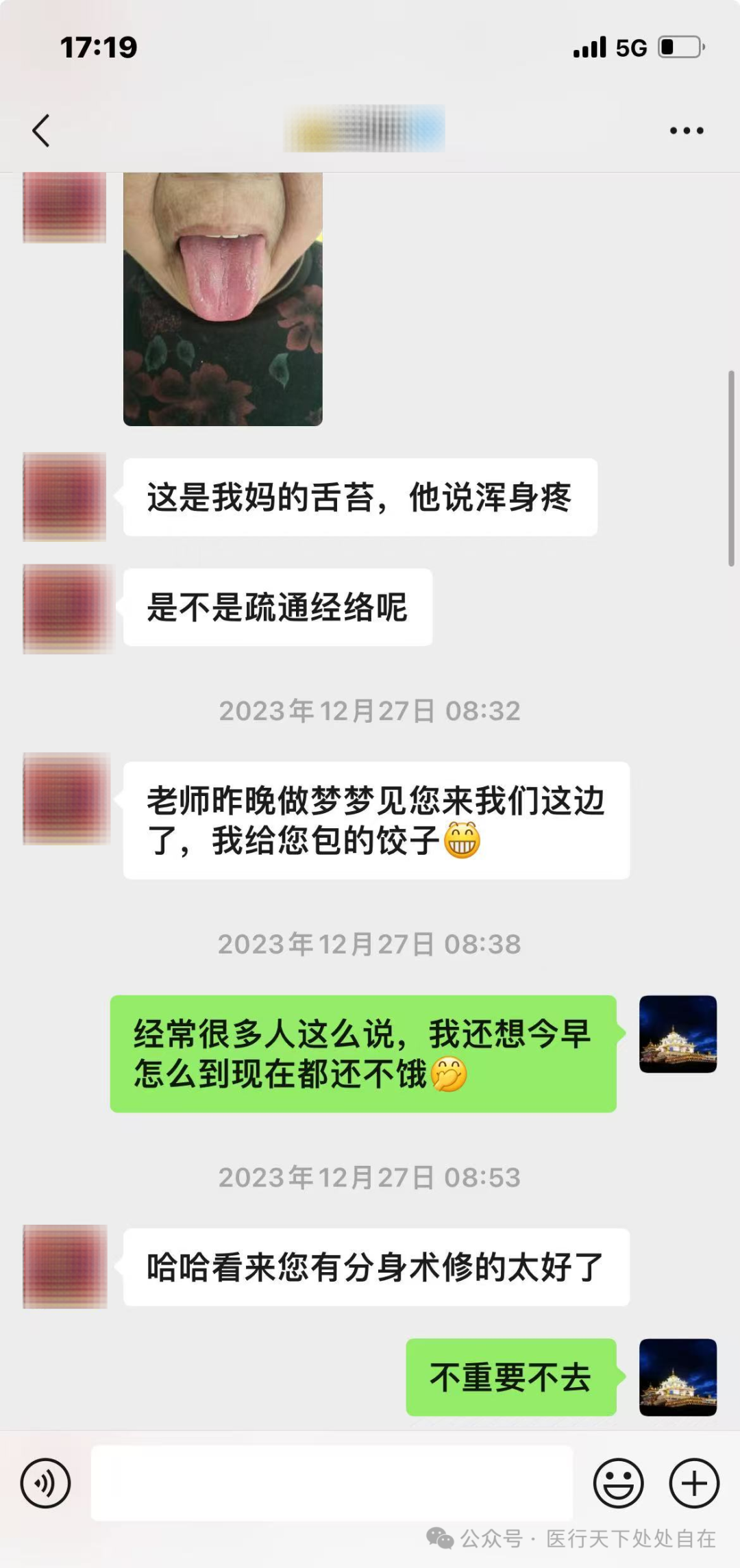Open the plus attachment menu
Image resolution: width=740 pixels, height=1568 pixels.
[693, 1483]
